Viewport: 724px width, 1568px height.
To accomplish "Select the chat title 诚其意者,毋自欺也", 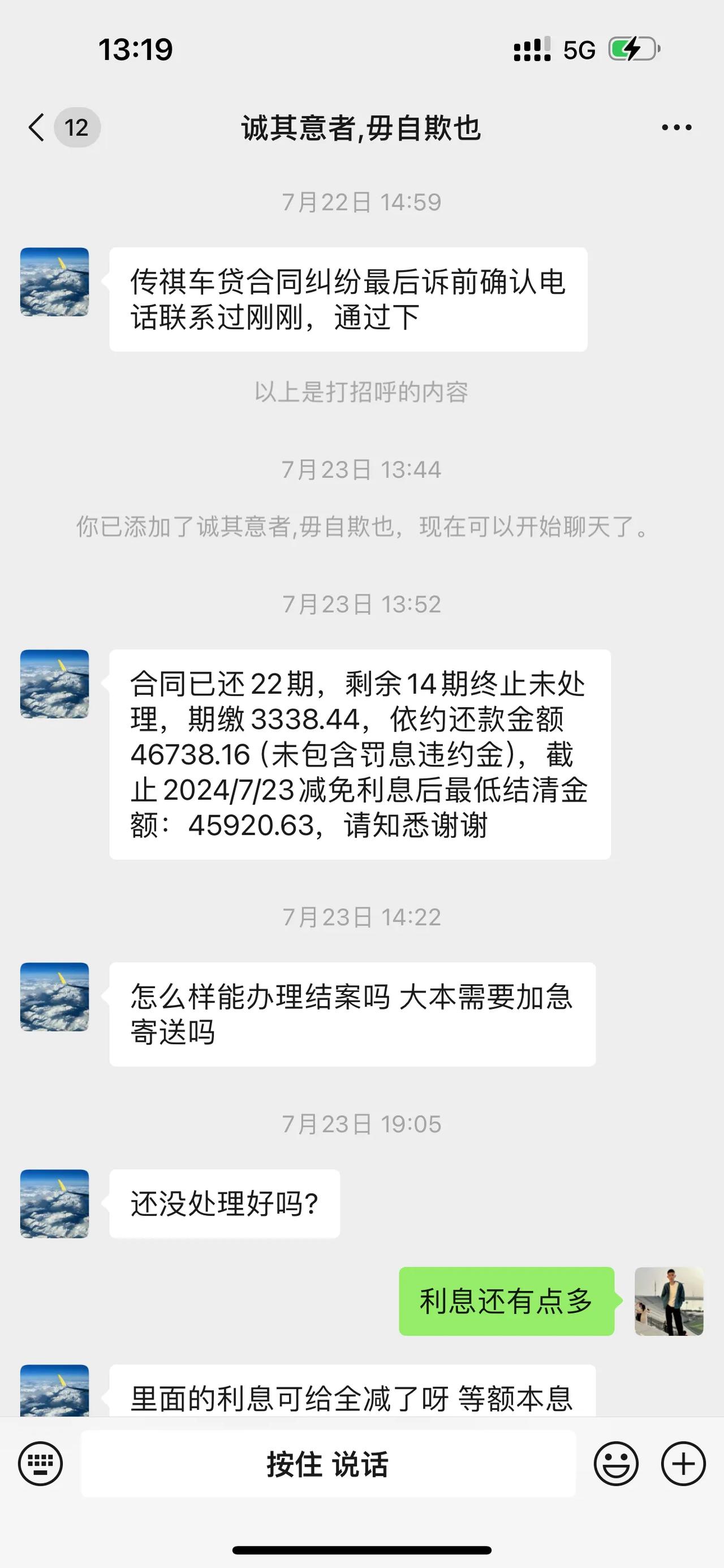I will 361,129.
